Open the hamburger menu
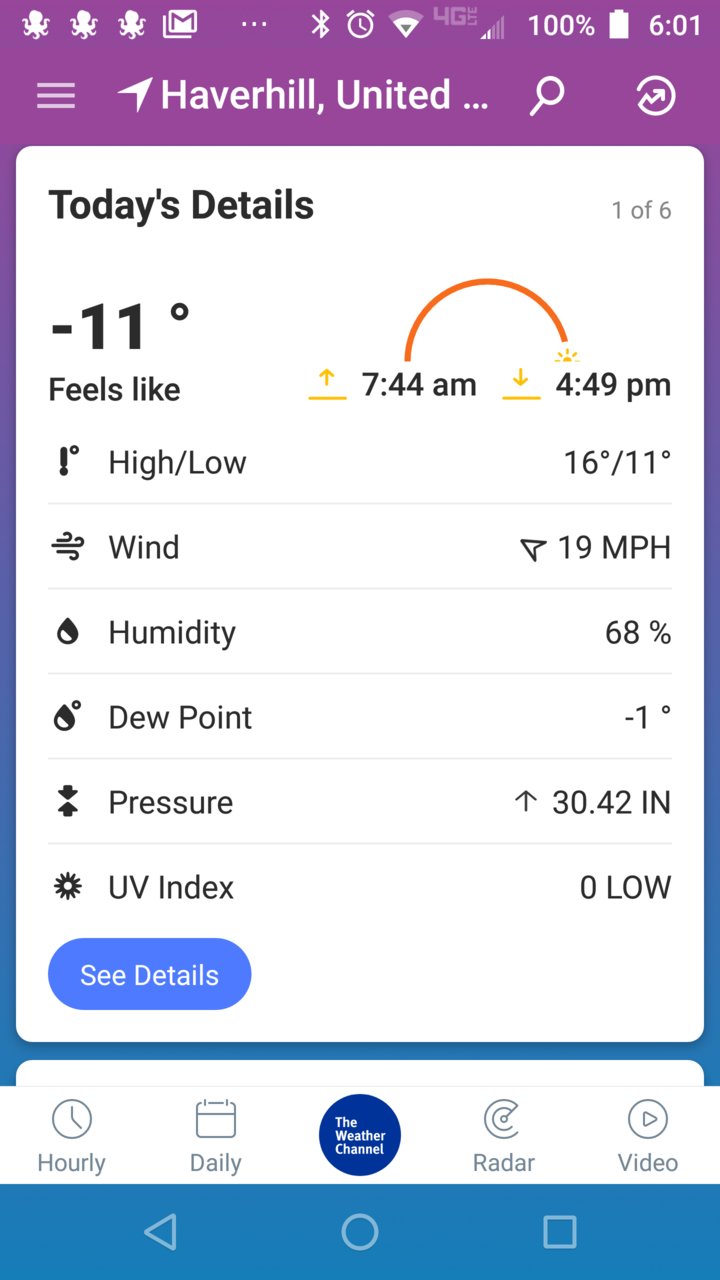 coord(56,96)
